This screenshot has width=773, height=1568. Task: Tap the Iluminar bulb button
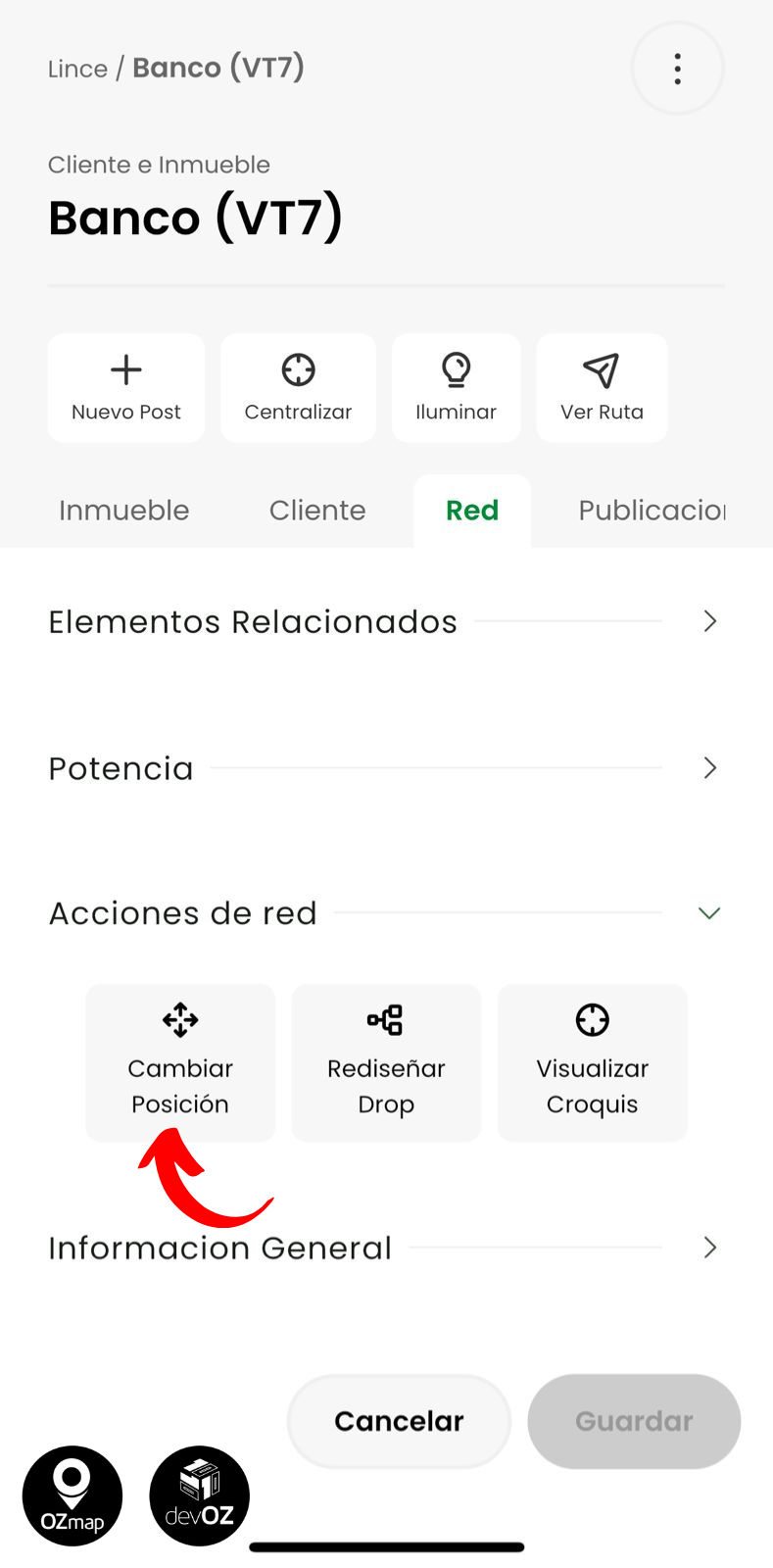click(x=456, y=388)
